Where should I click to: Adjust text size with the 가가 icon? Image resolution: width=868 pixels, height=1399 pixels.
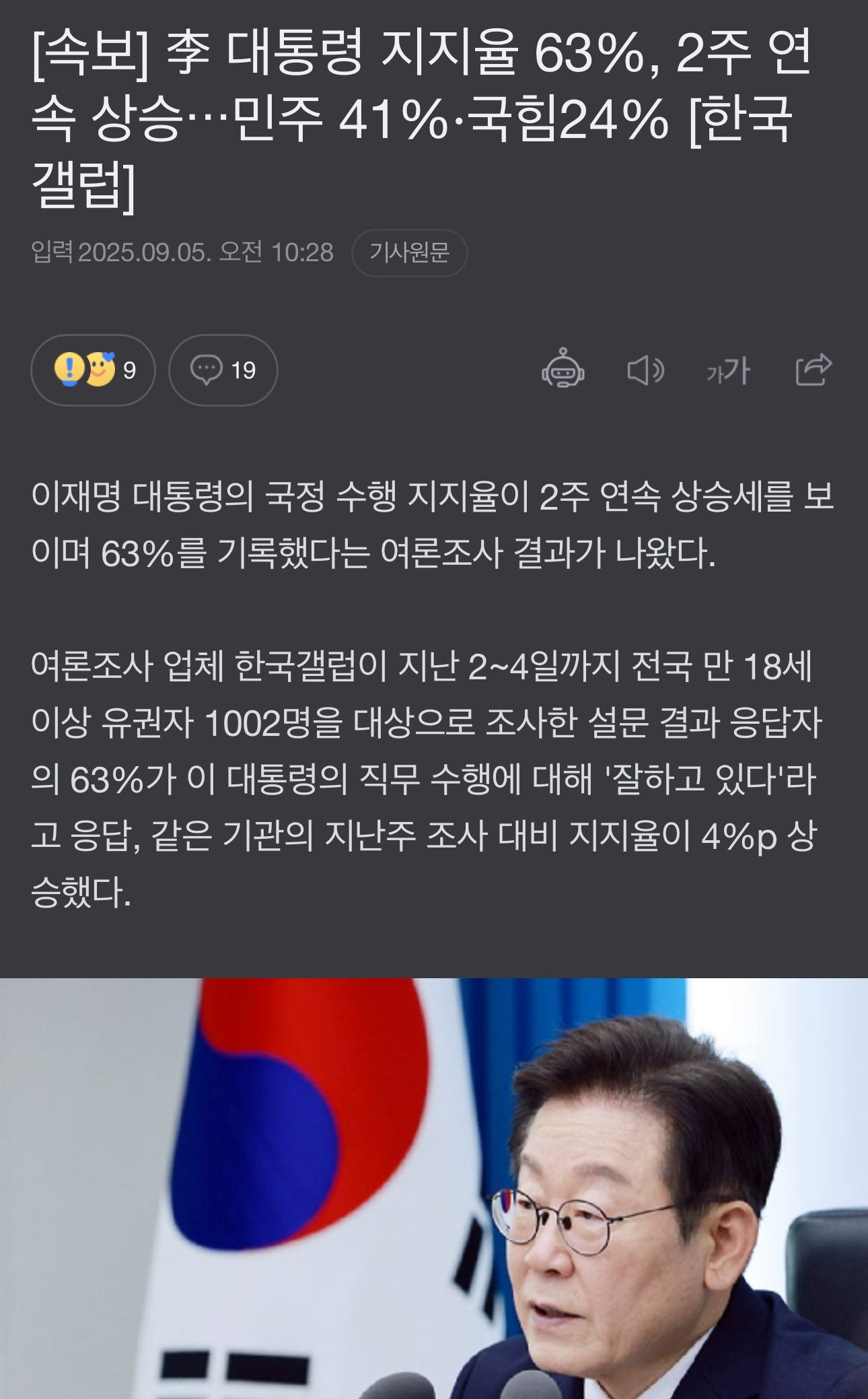[x=728, y=370]
